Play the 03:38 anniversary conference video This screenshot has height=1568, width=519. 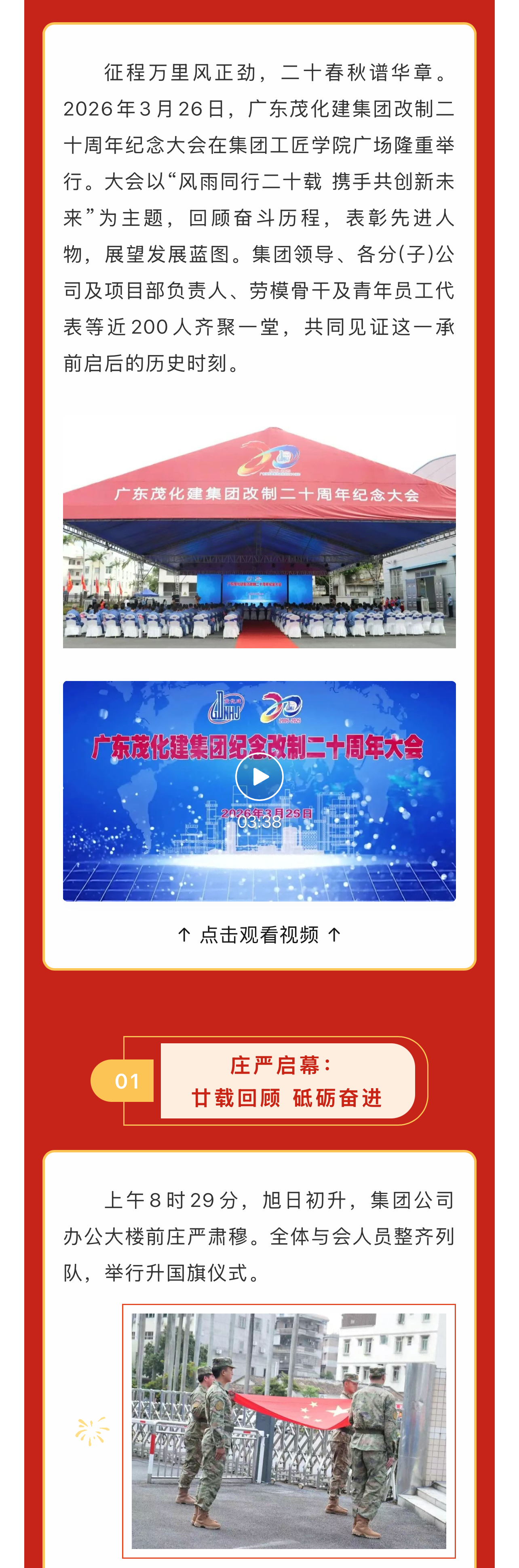click(259, 777)
